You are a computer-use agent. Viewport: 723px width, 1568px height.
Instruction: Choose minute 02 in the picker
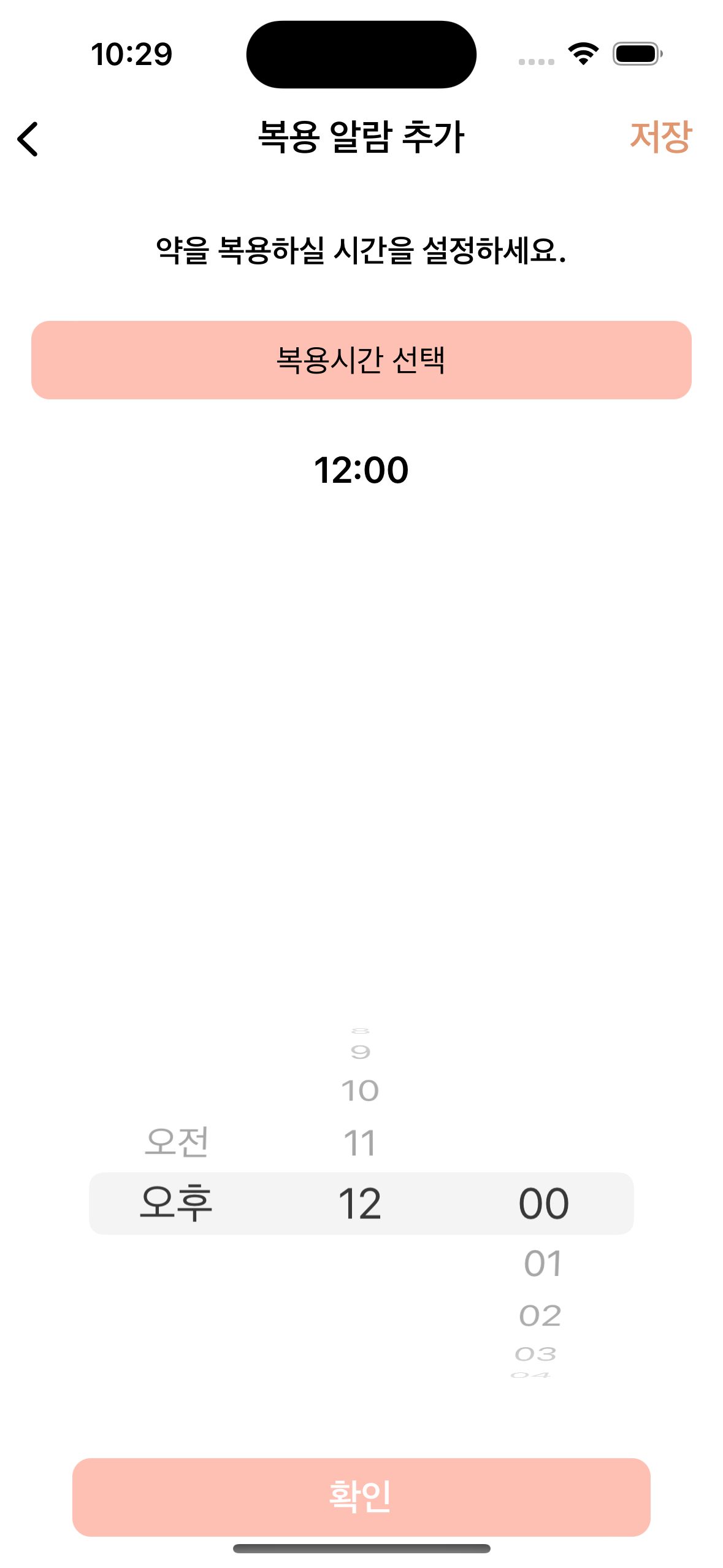(540, 1316)
